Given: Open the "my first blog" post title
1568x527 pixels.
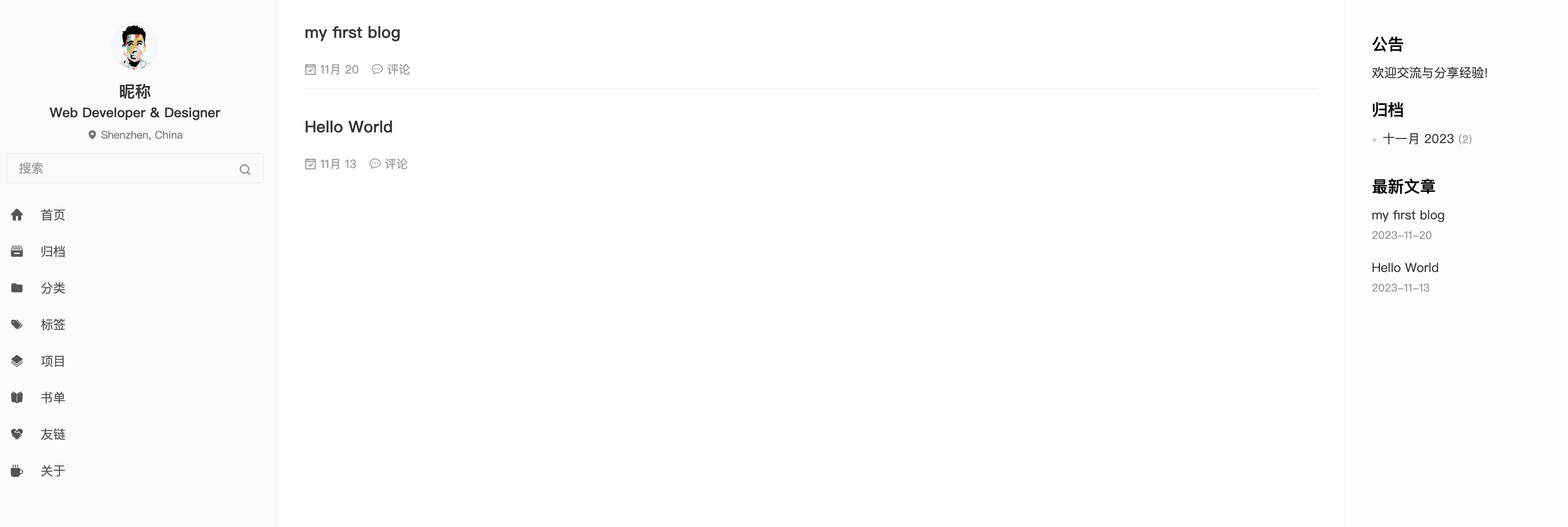Looking at the screenshot, I should tap(352, 32).
